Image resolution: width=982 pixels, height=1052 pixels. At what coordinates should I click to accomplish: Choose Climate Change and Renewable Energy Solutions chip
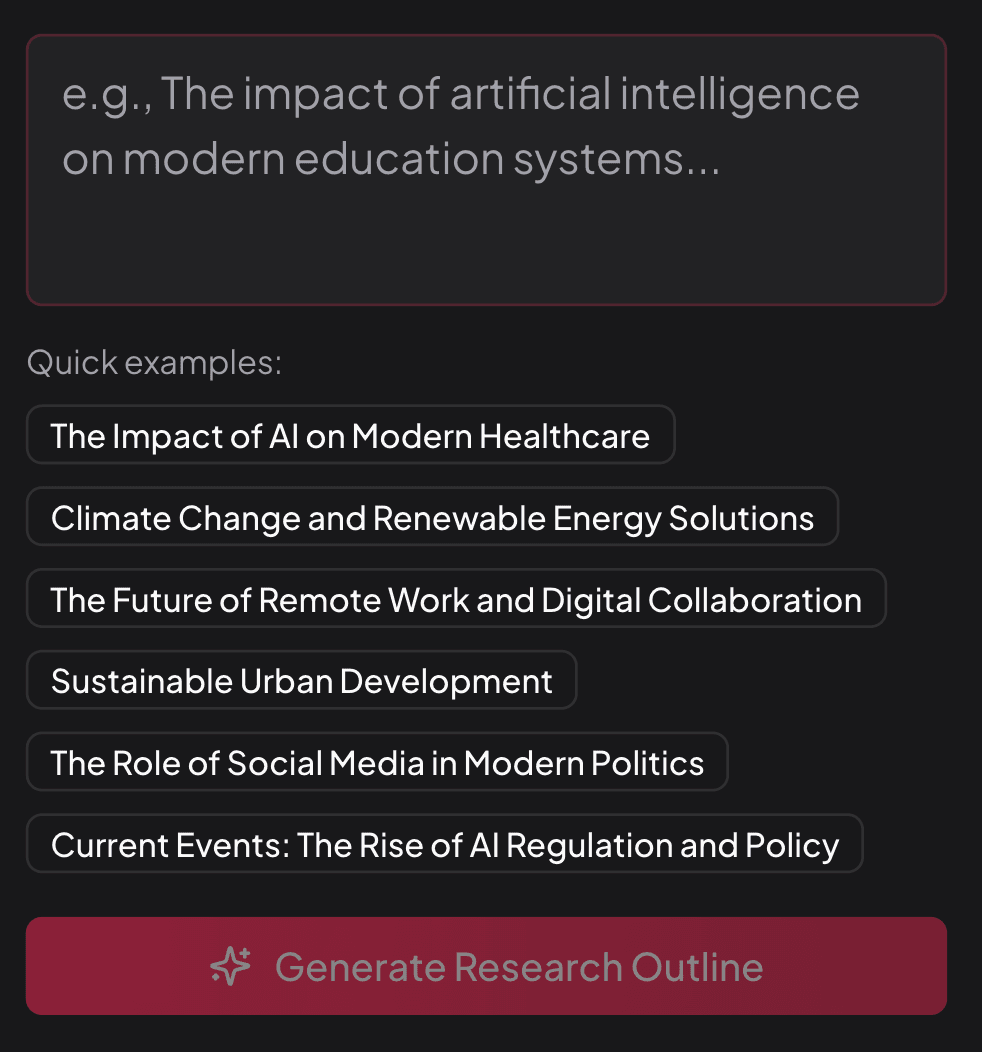click(432, 517)
